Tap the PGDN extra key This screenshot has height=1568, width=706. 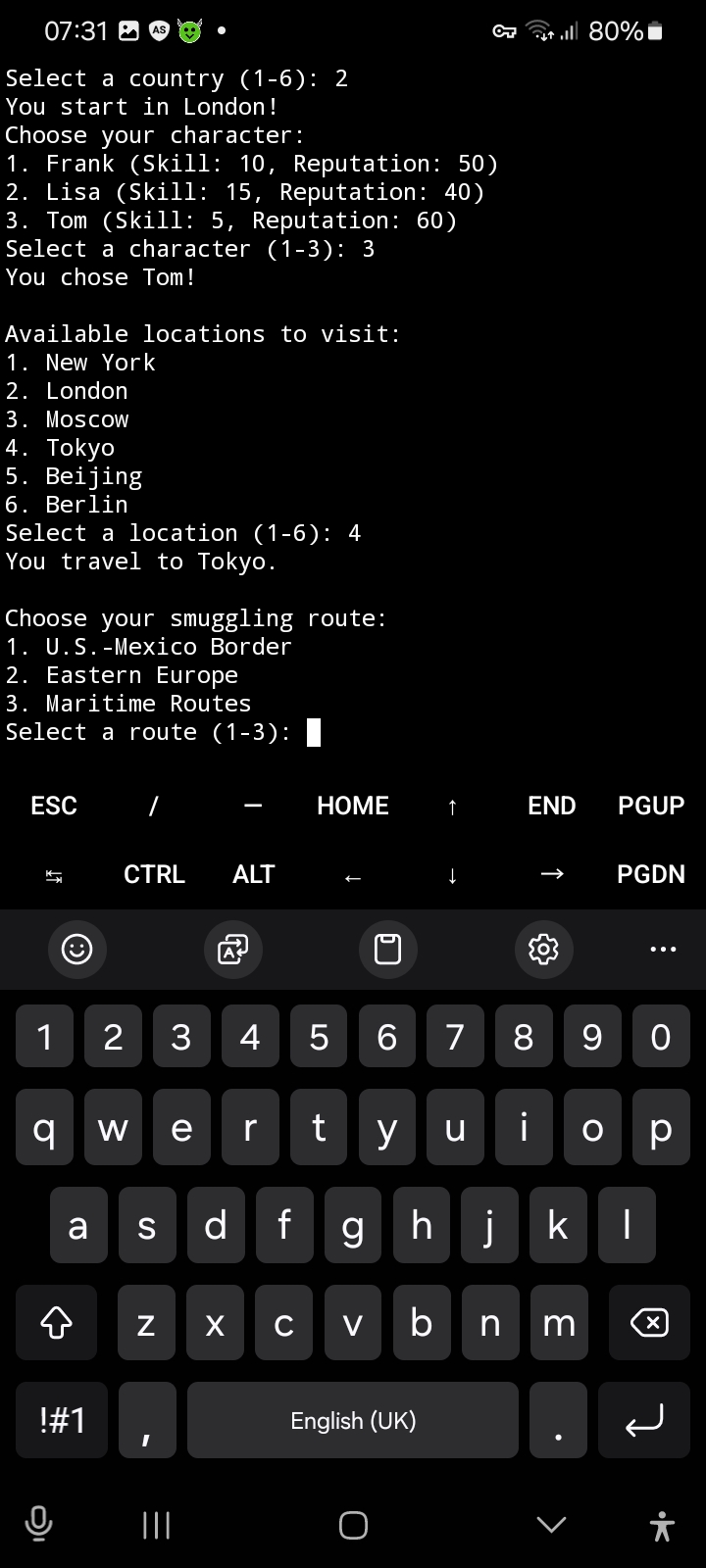[651, 874]
